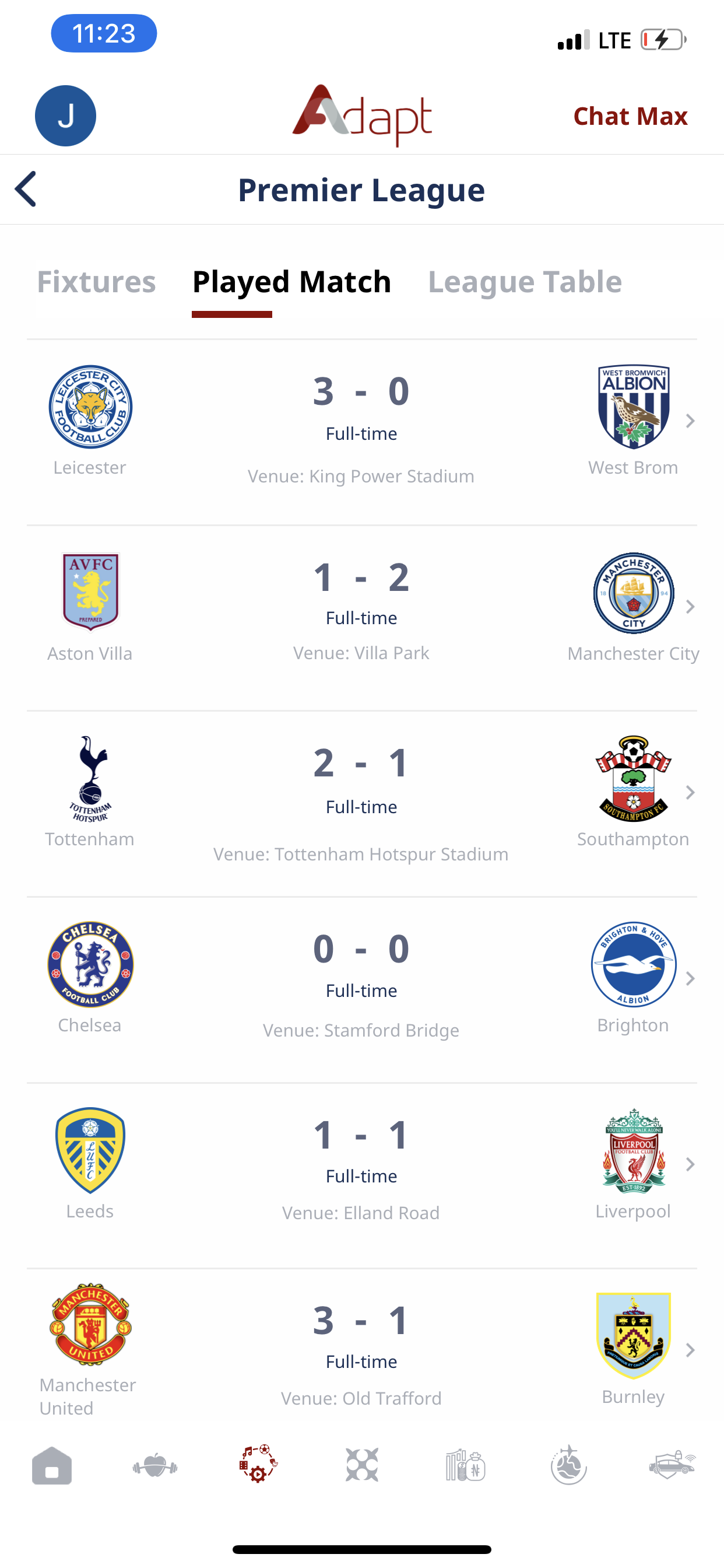Open the J profile avatar
Screen dimensions: 724x1568
click(65, 116)
